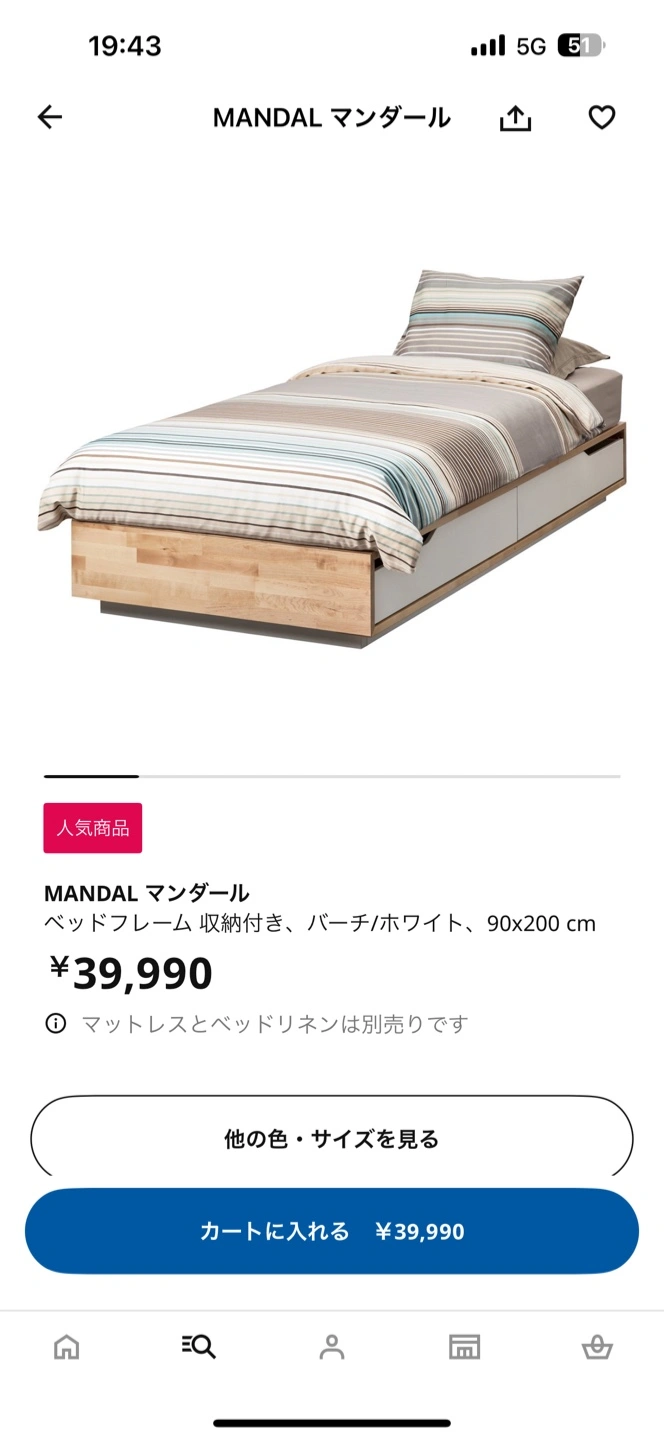Image resolution: width=664 pixels, height=1440 pixels.
Task: Open the info icon about mattress sold separately
Action: [x=56, y=1024]
